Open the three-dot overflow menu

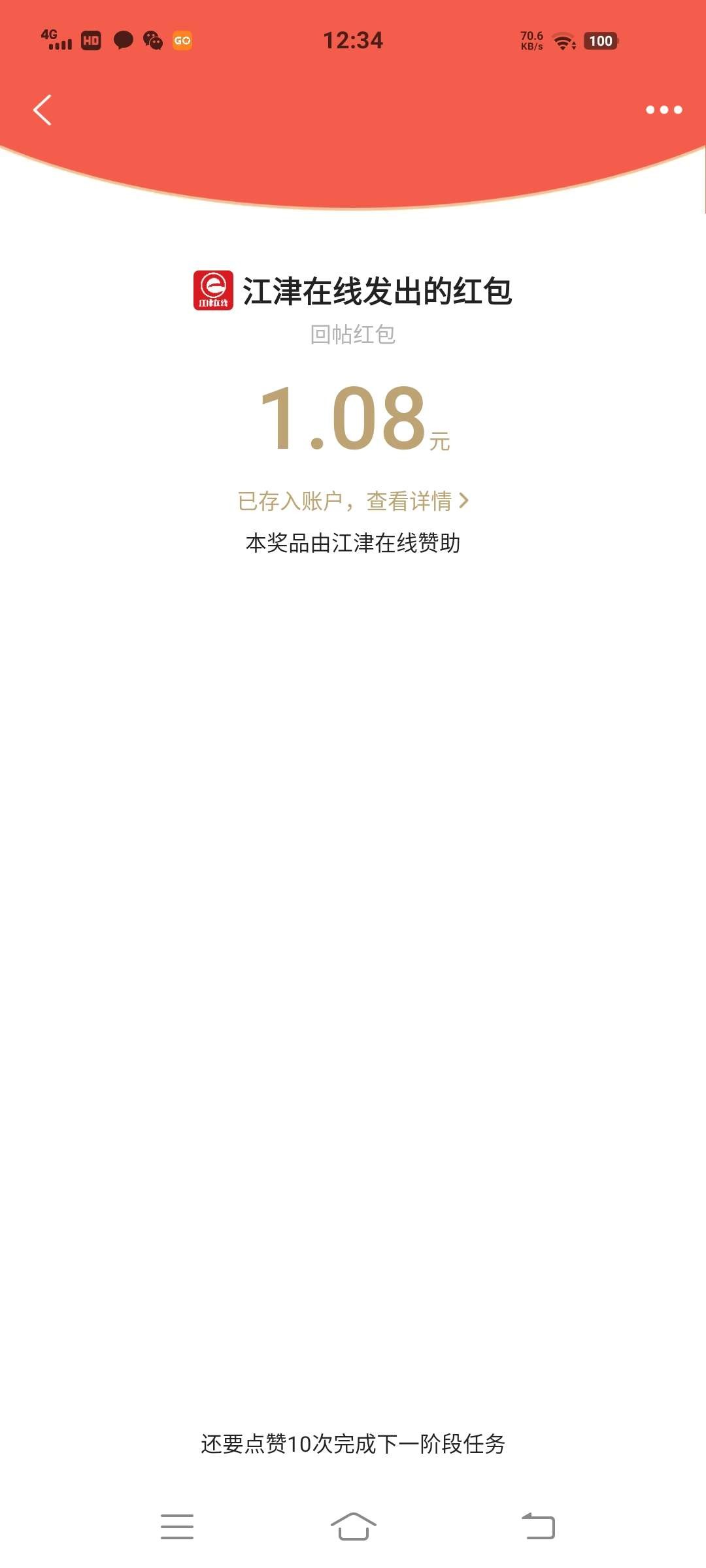[664, 110]
